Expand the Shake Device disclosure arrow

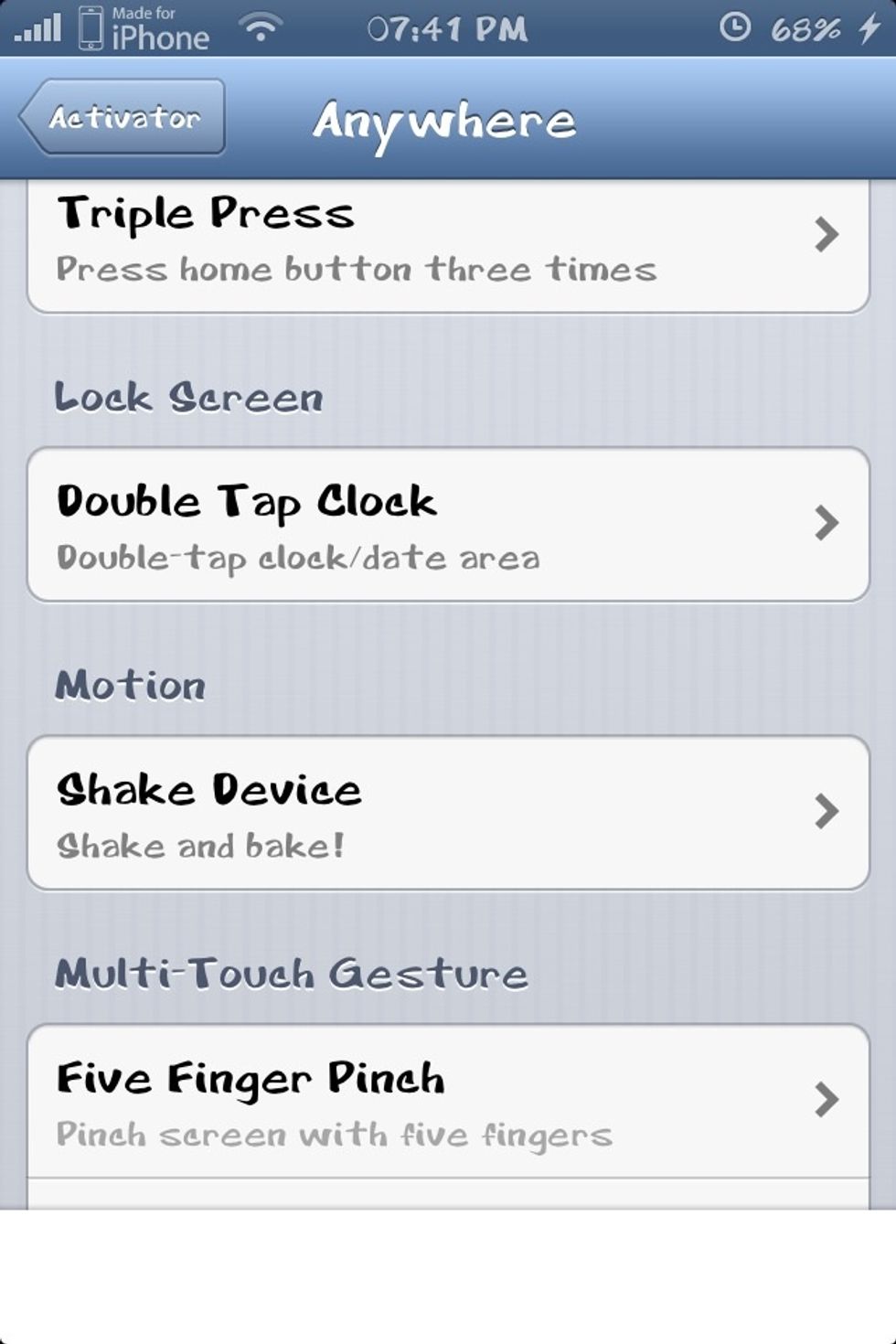click(827, 809)
